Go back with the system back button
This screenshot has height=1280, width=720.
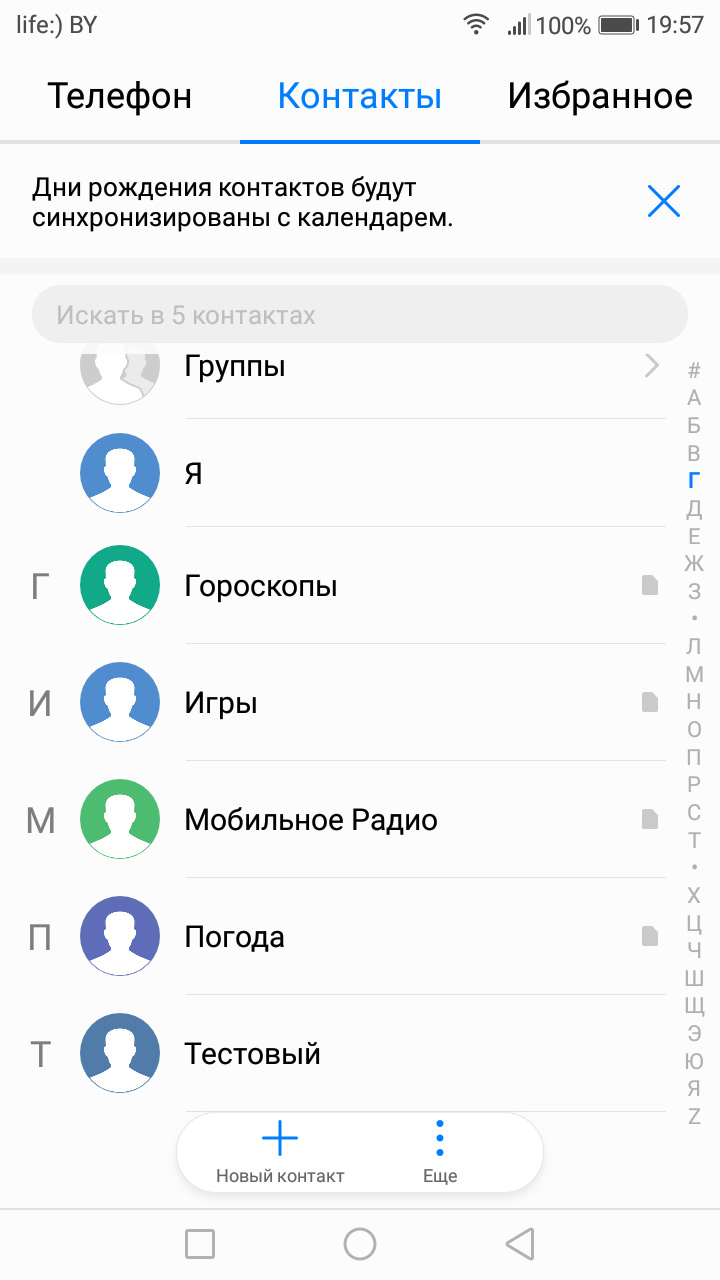tap(520, 1244)
